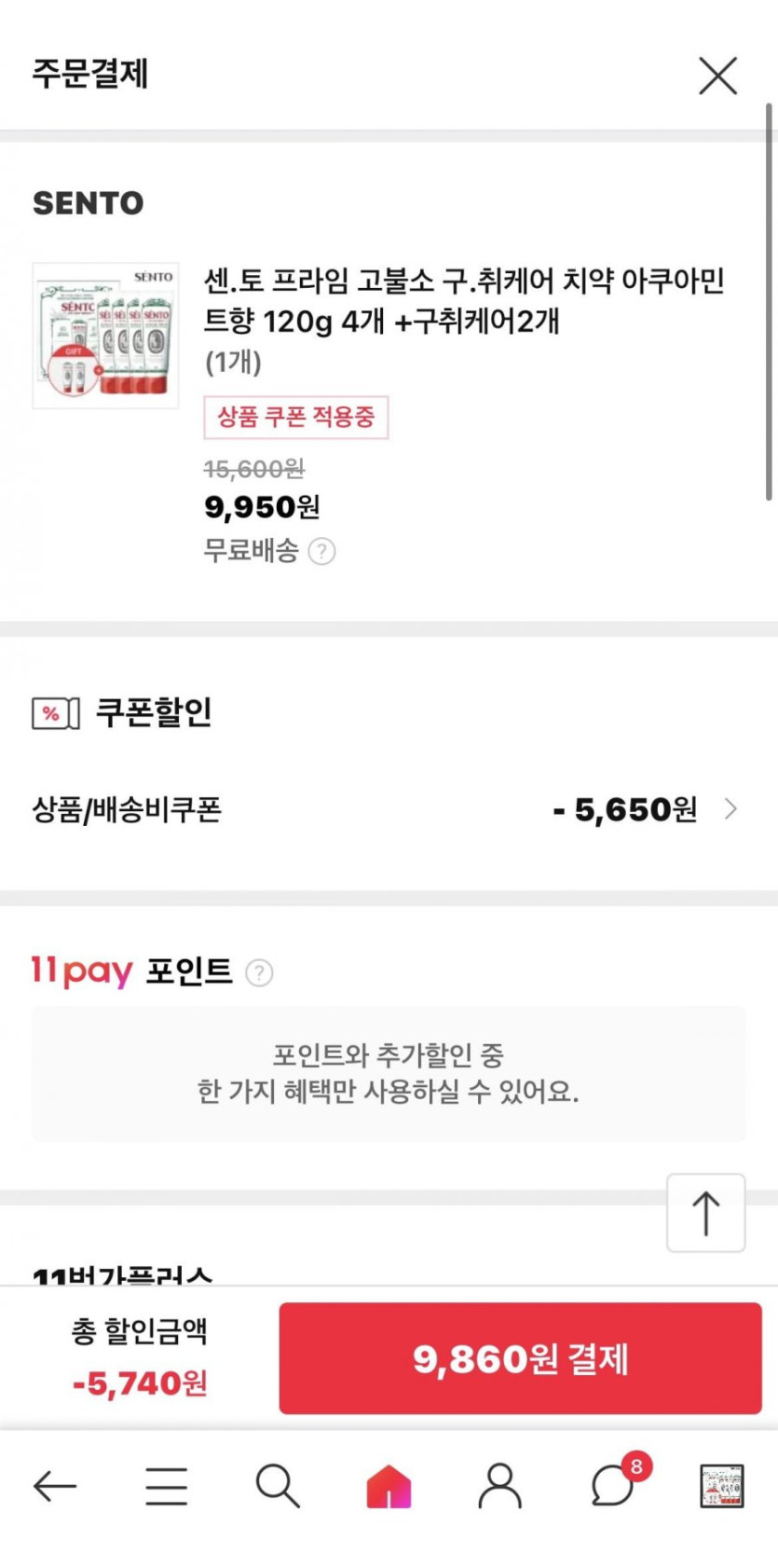Open the SENTO toothpaste product image
Viewport: 778px width, 1568px height.
(105, 336)
